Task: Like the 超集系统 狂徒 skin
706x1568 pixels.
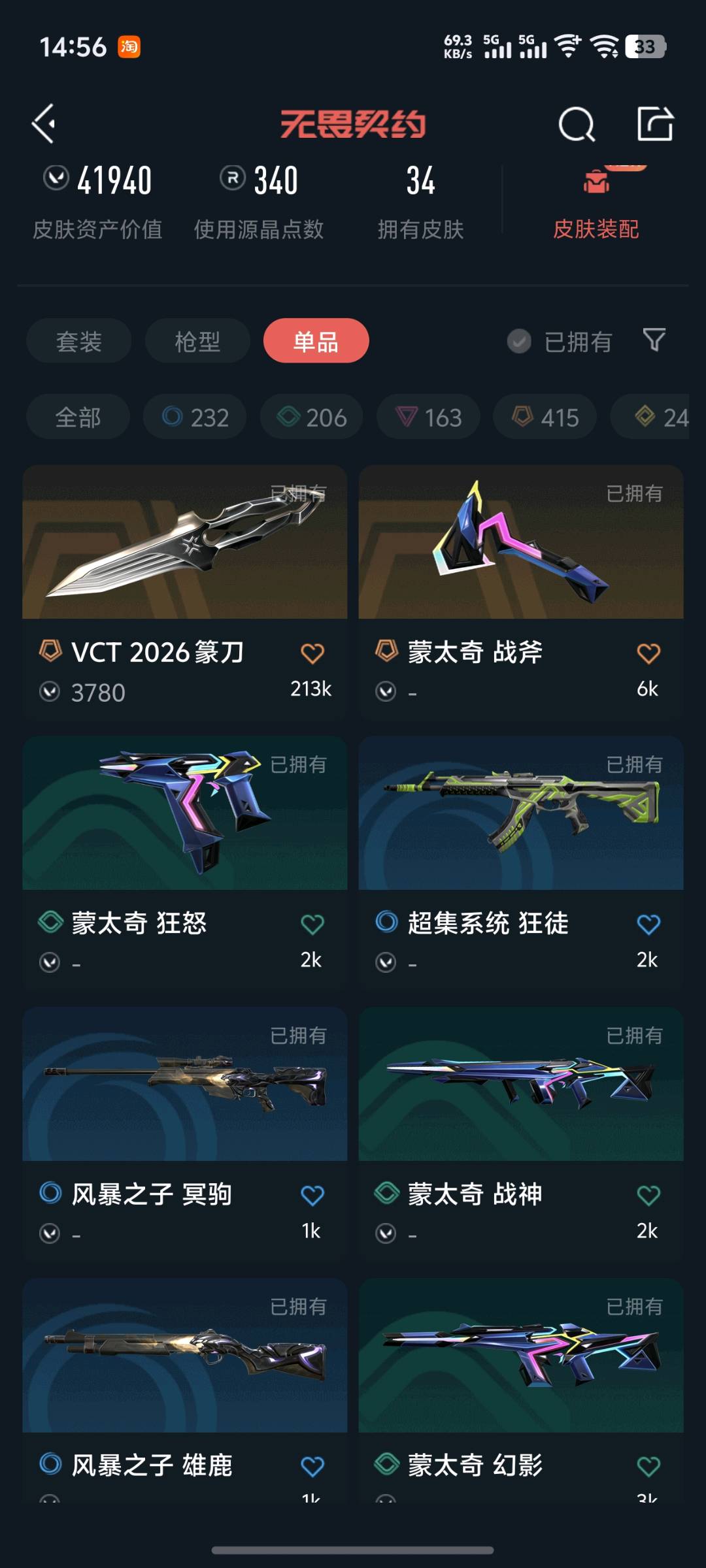Action: (x=648, y=924)
